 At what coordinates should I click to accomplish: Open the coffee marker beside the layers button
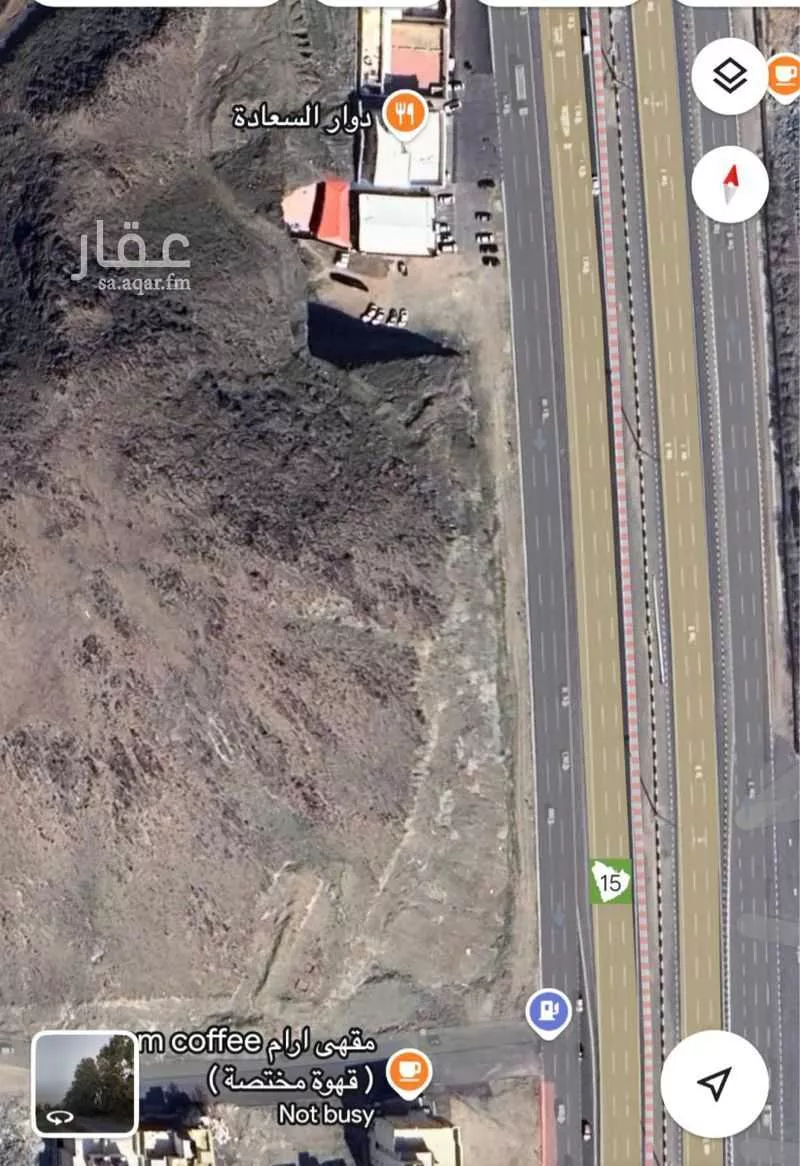(784, 76)
